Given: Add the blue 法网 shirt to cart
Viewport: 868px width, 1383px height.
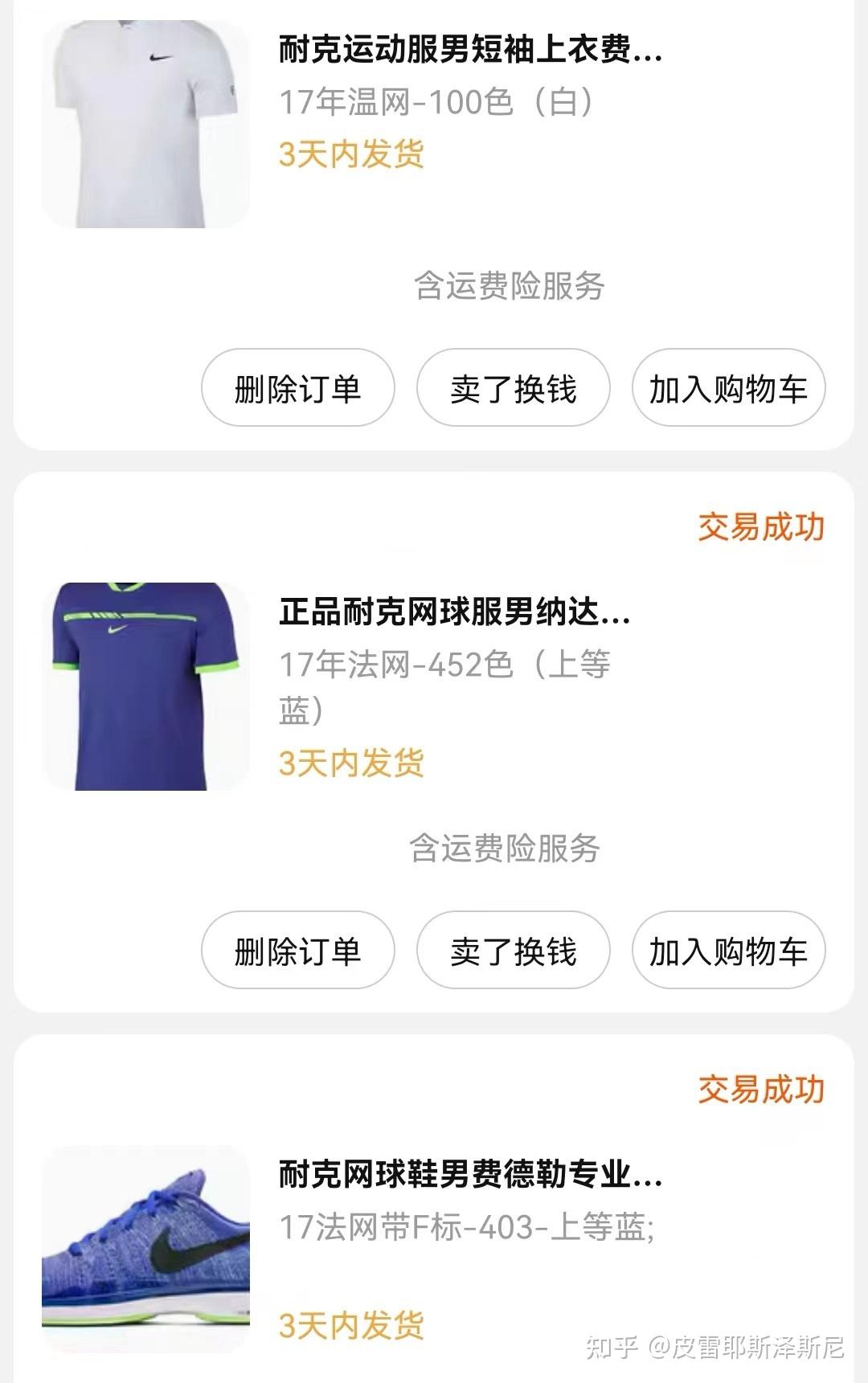Looking at the screenshot, I should point(728,951).
